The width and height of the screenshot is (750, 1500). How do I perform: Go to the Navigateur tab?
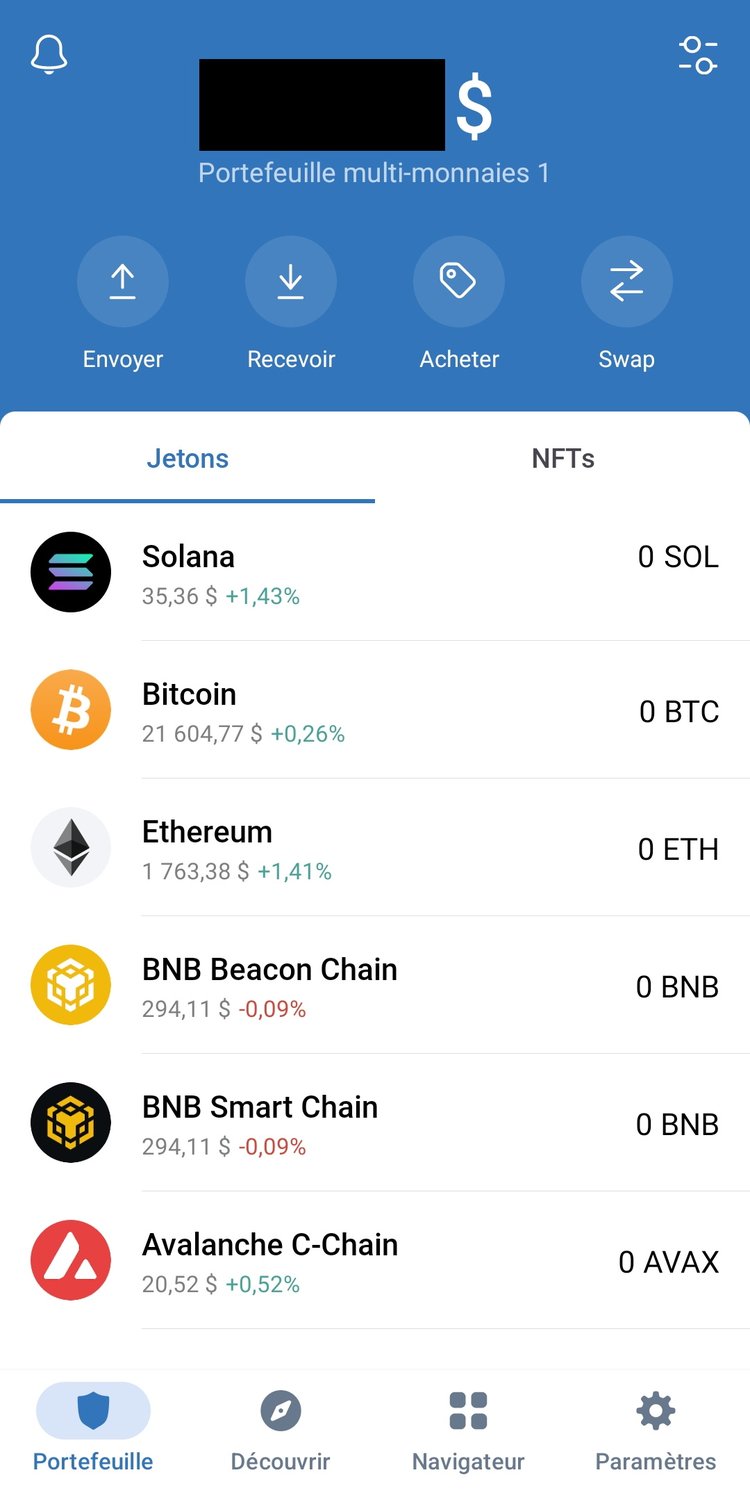coord(468,1432)
